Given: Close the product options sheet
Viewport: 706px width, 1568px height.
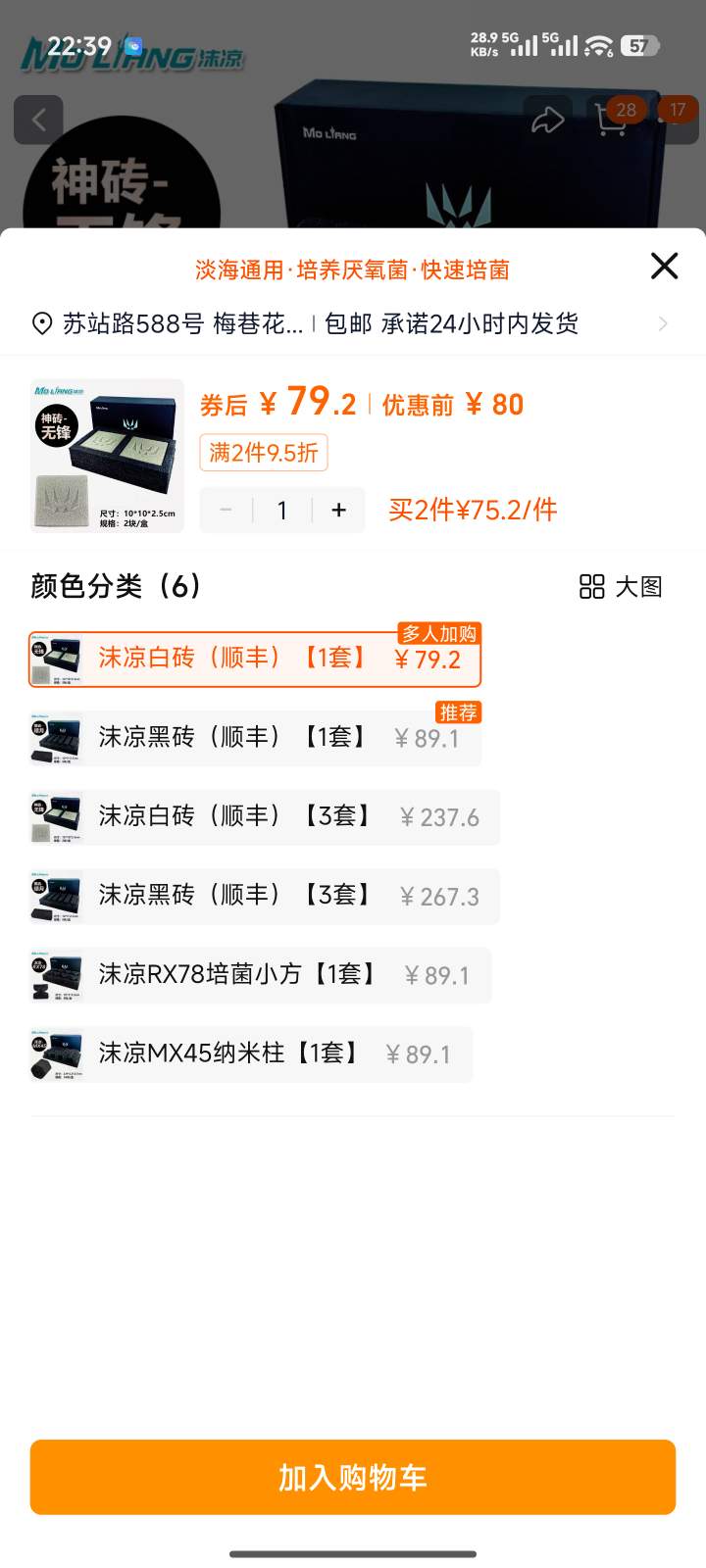Looking at the screenshot, I should (x=664, y=266).
